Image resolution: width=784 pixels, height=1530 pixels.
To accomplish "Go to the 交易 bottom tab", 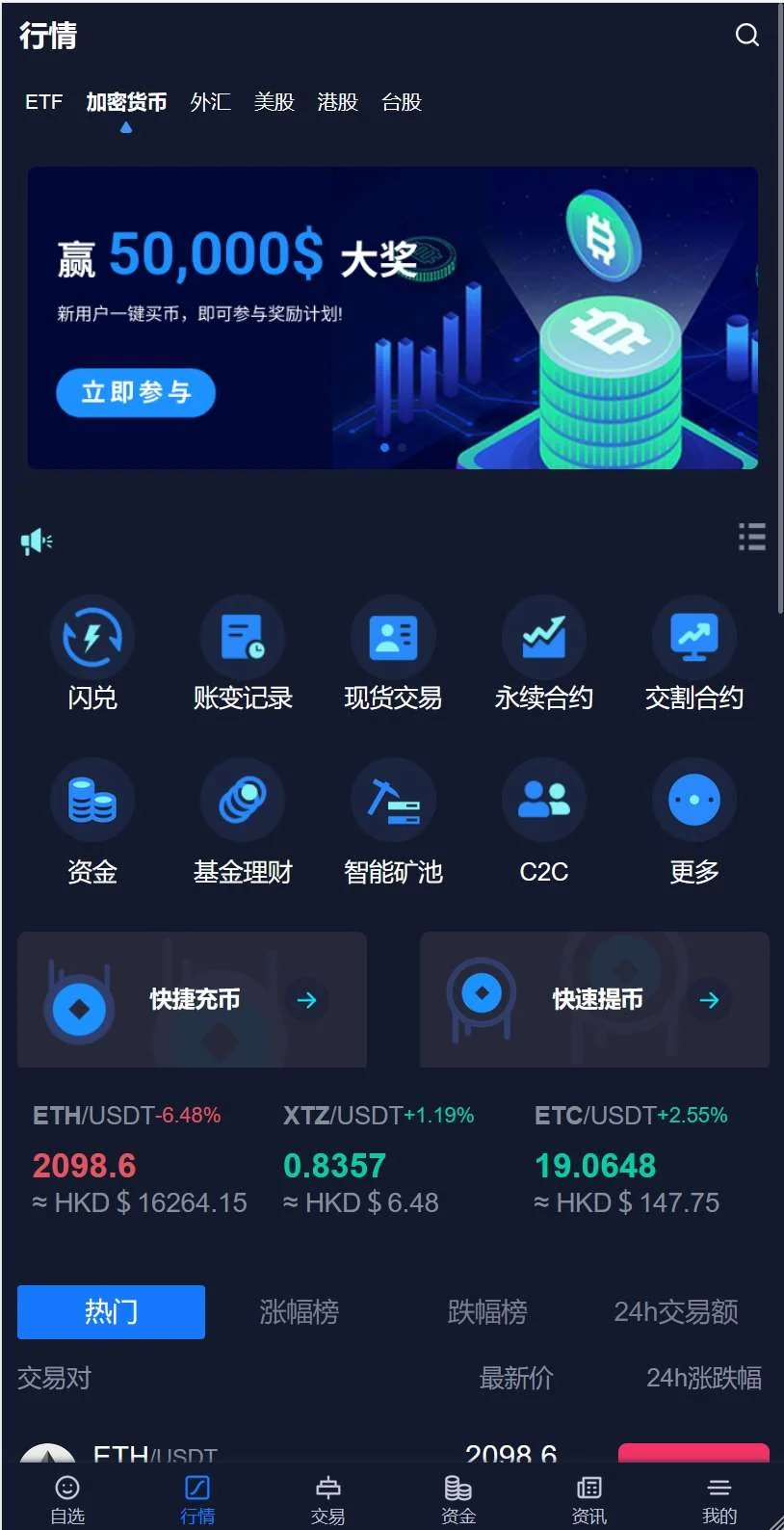I will [327, 1499].
